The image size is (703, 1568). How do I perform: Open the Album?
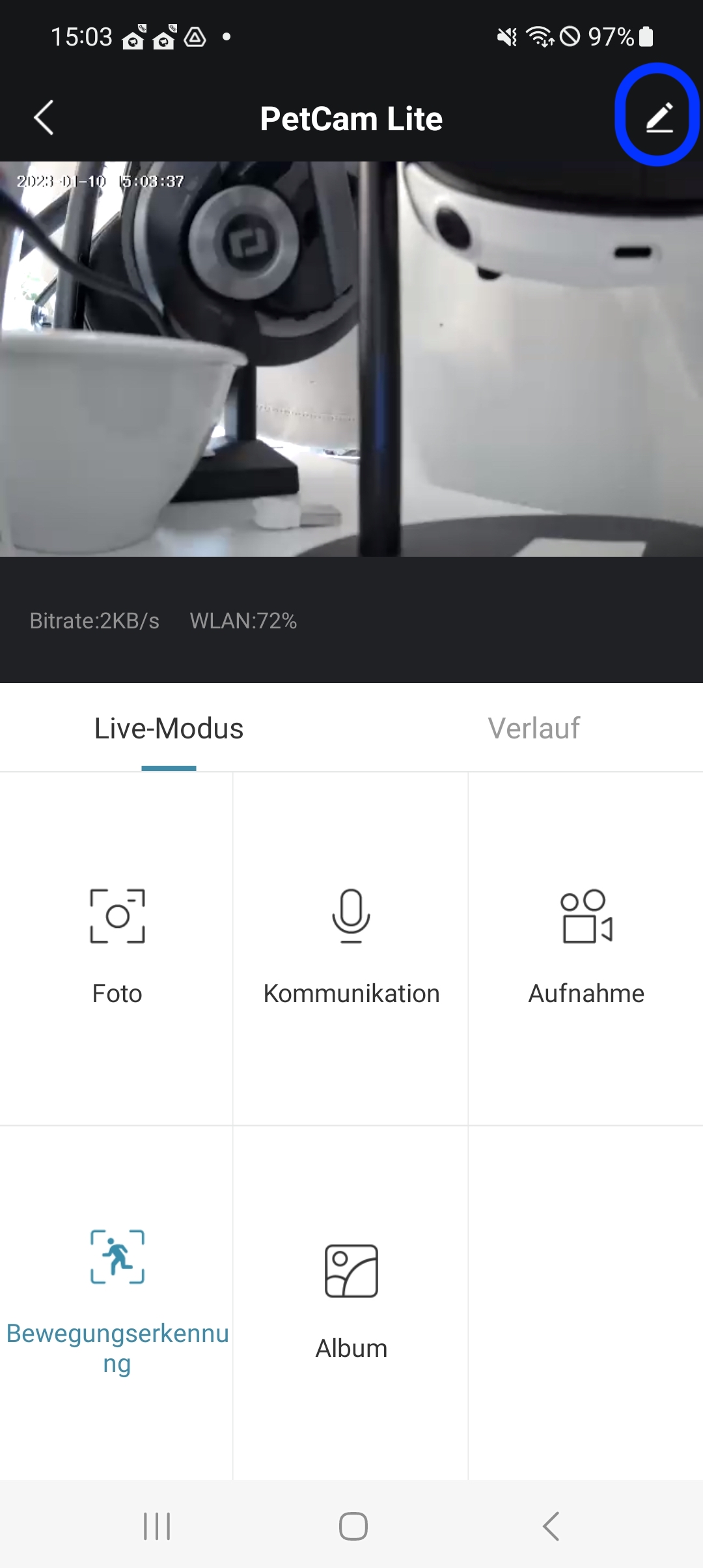pos(351,1299)
